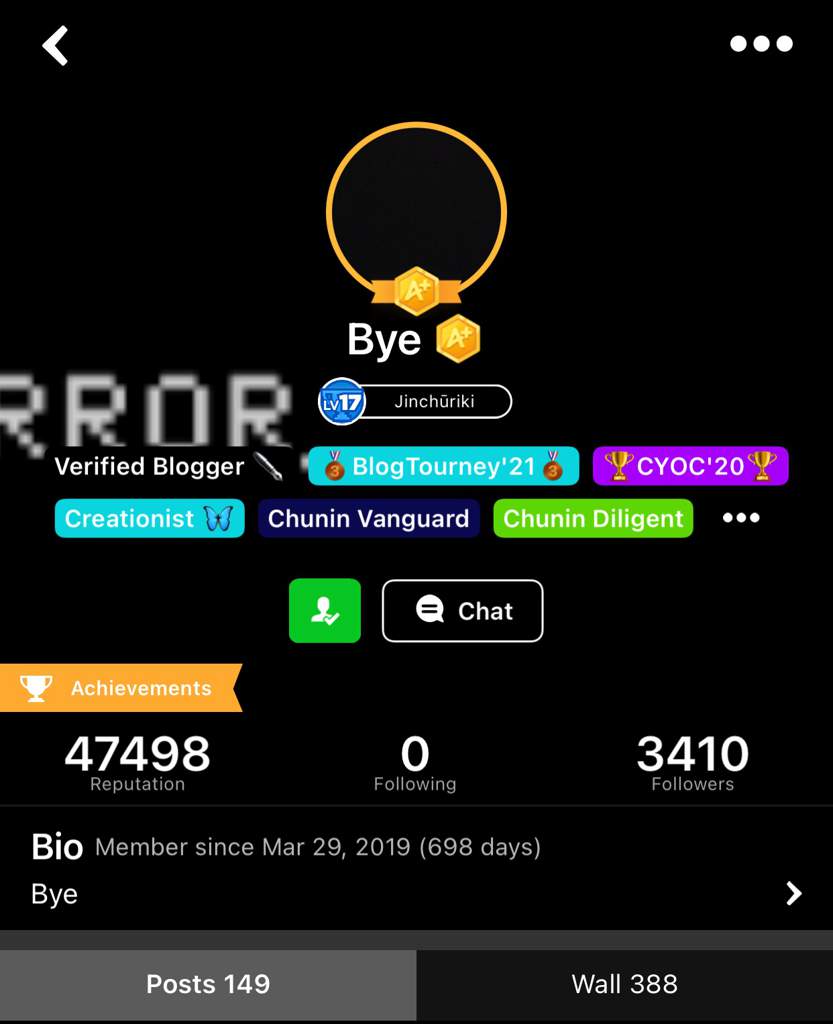The width and height of the screenshot is (833, 1024).
Task: Switch to the Wall 388 tab
Action: [x=625, y=984]
